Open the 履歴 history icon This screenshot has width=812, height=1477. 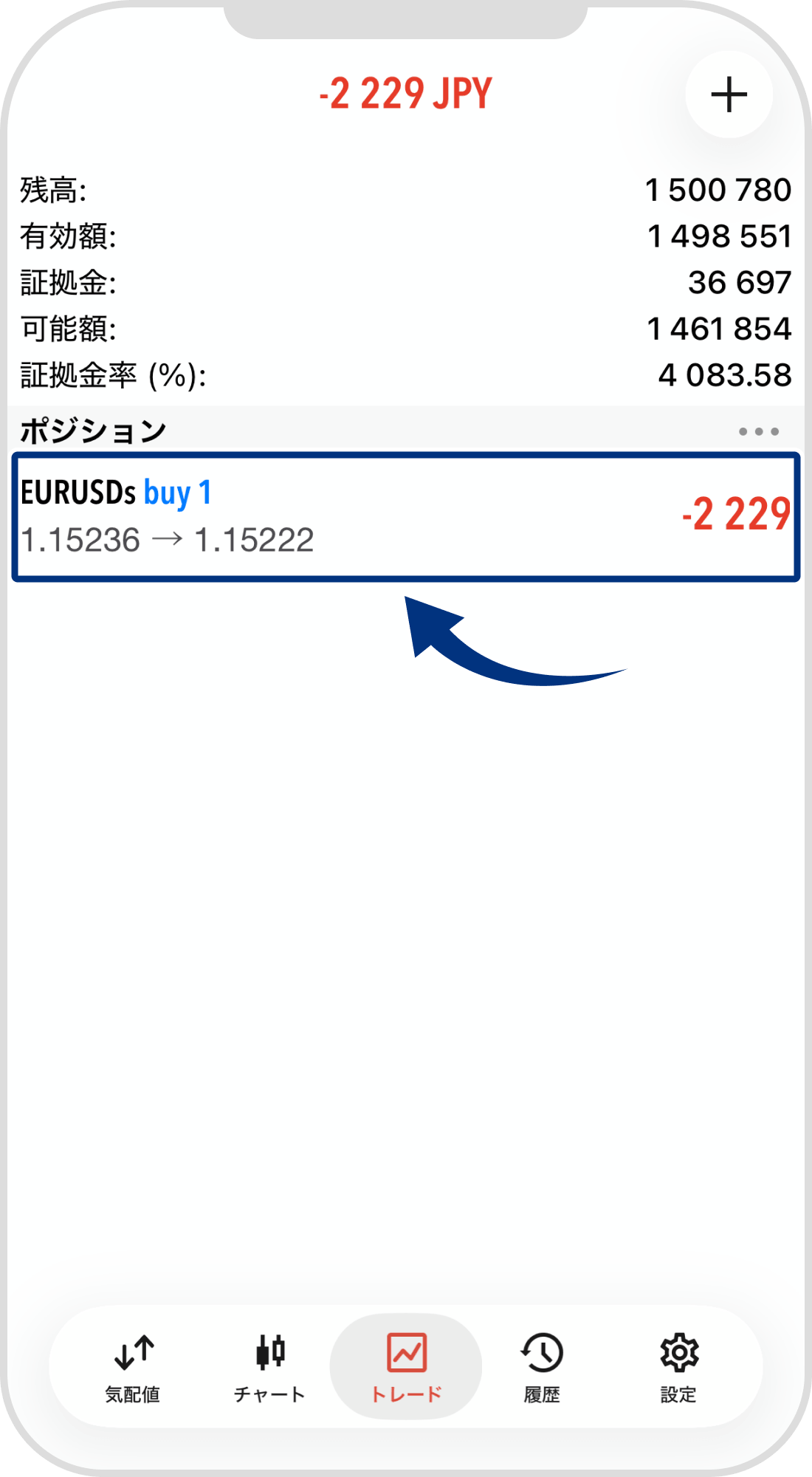tap(541, 1366)
